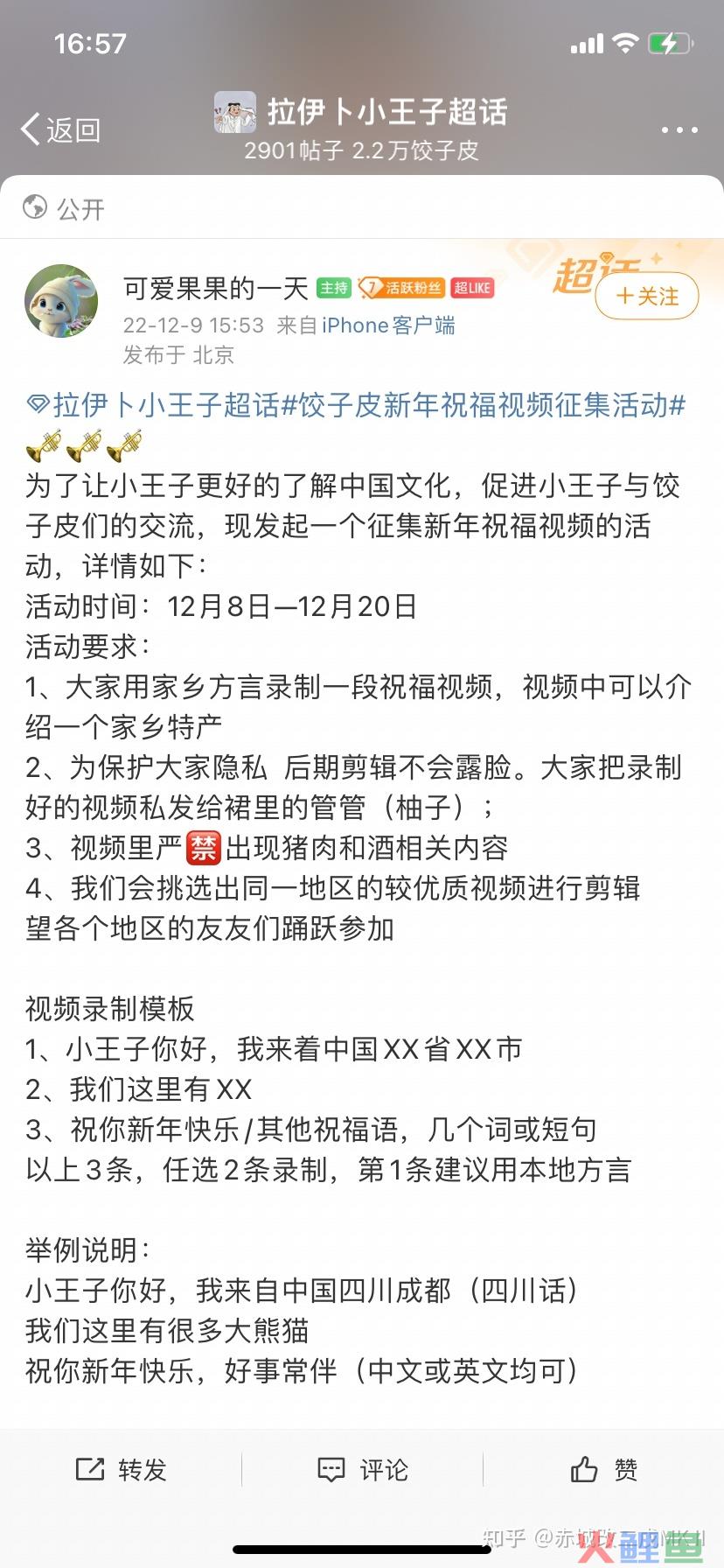Open #饺子皮新年祝福视频征集活动# hashtag
This screenshot has height=1568, width=724.
coord(482,405)
